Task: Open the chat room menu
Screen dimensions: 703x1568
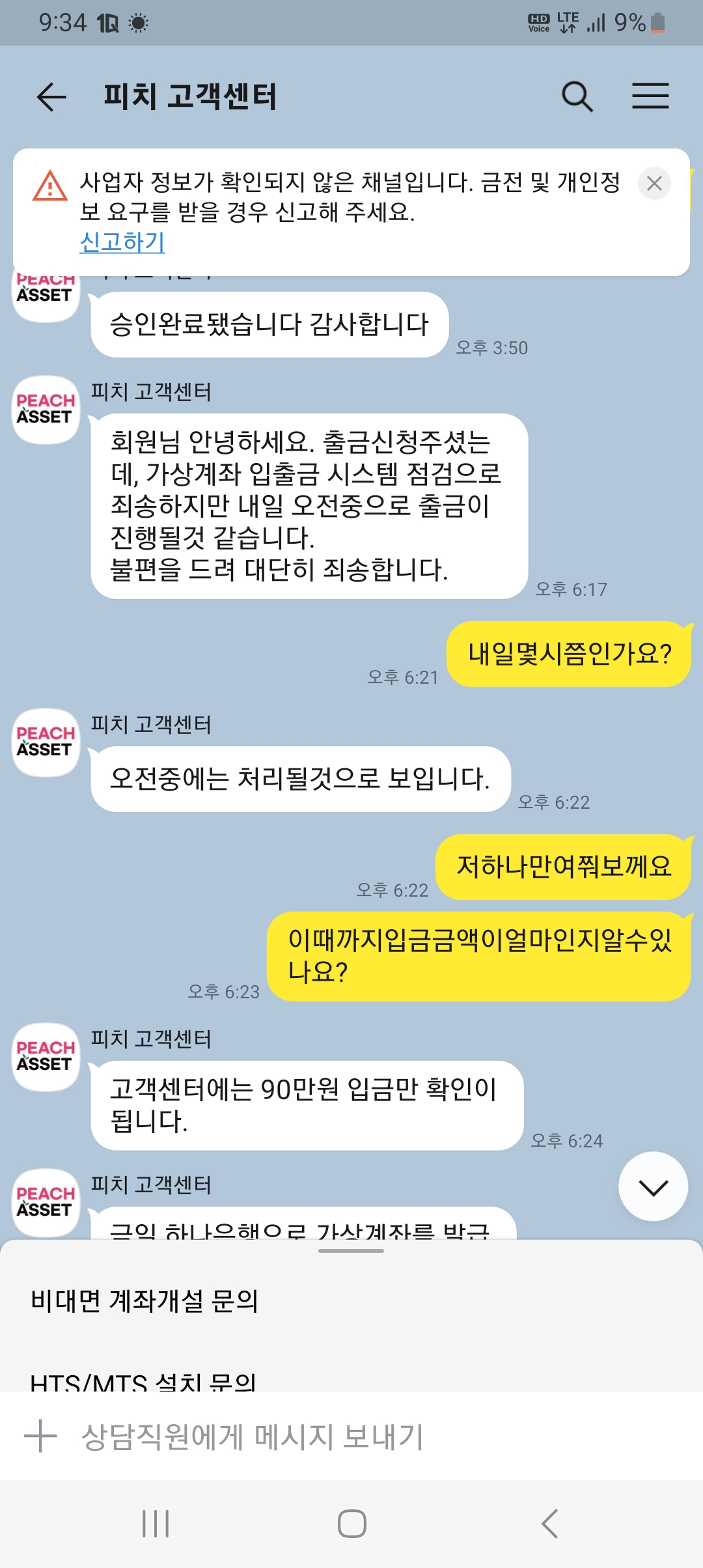Action: 650,96
